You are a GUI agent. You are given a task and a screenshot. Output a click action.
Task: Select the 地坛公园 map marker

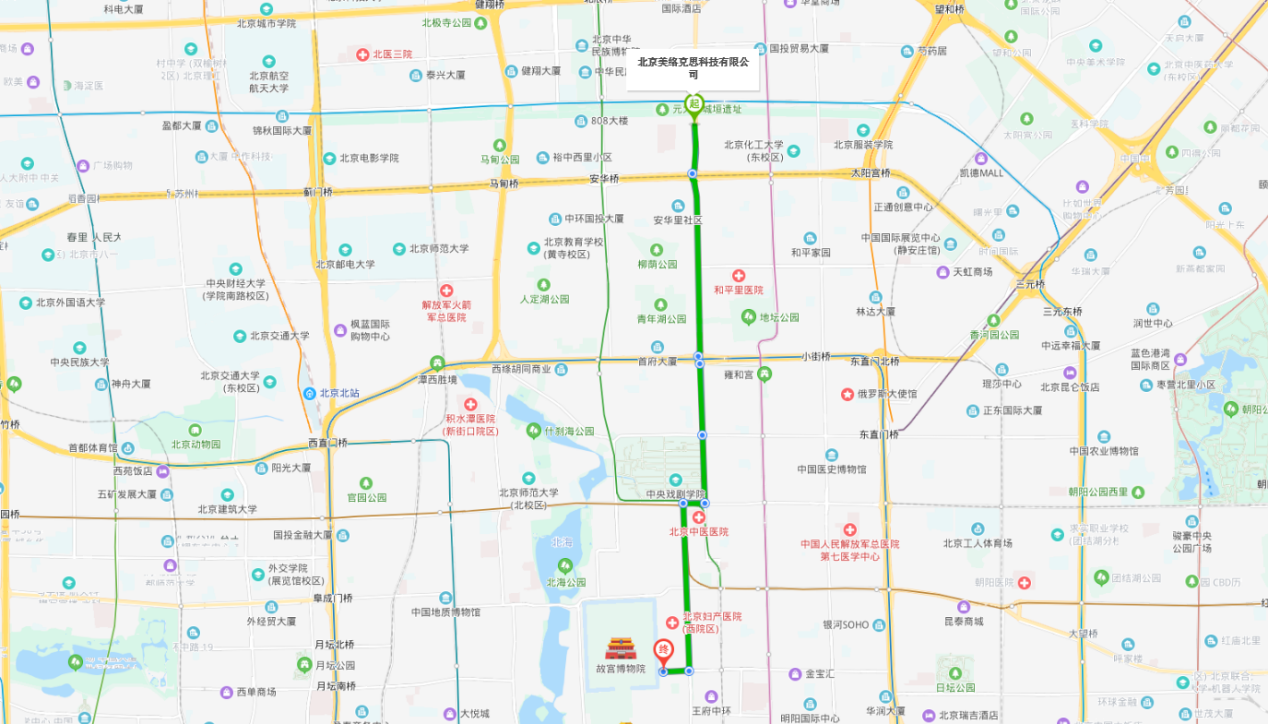(748, 317)
